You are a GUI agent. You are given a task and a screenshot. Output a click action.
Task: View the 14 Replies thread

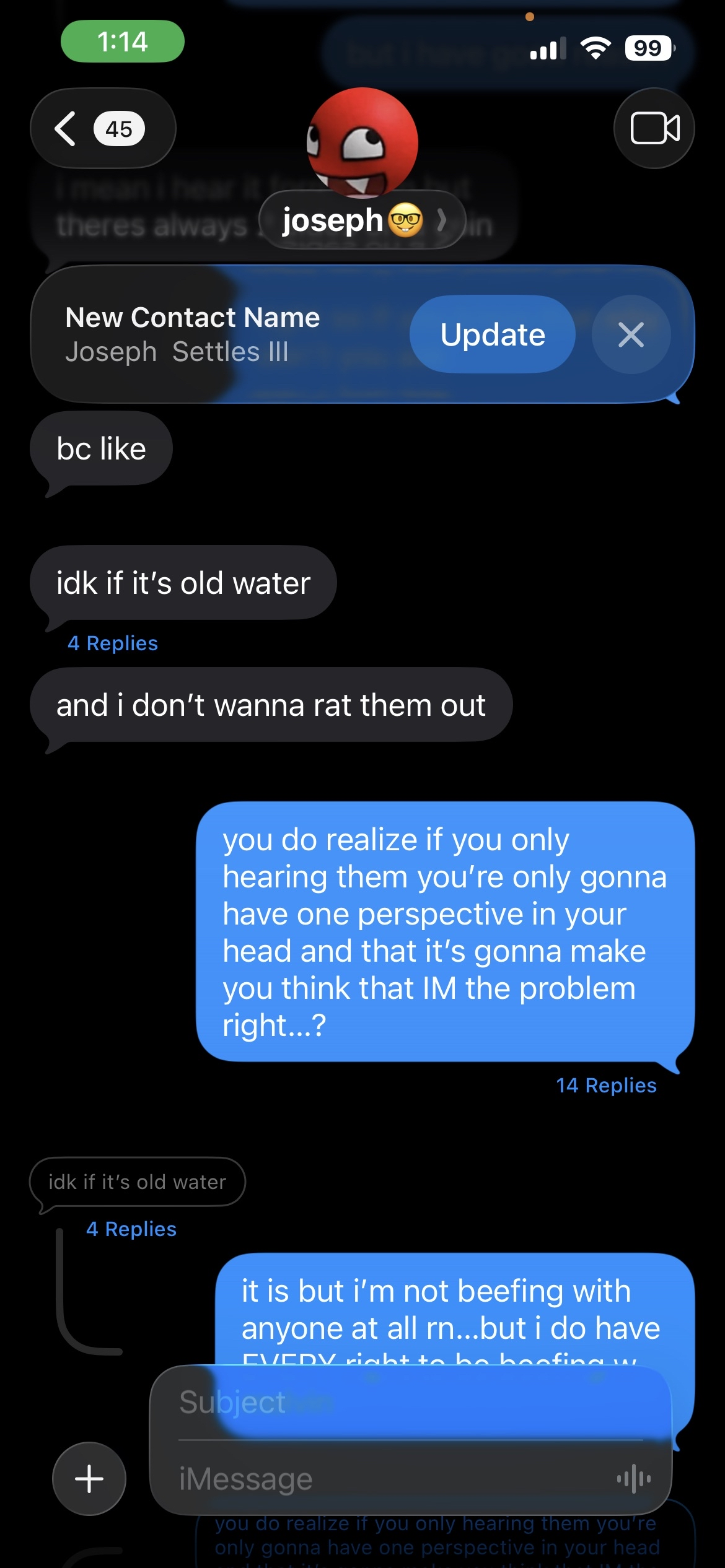[x=605, y=1086]
